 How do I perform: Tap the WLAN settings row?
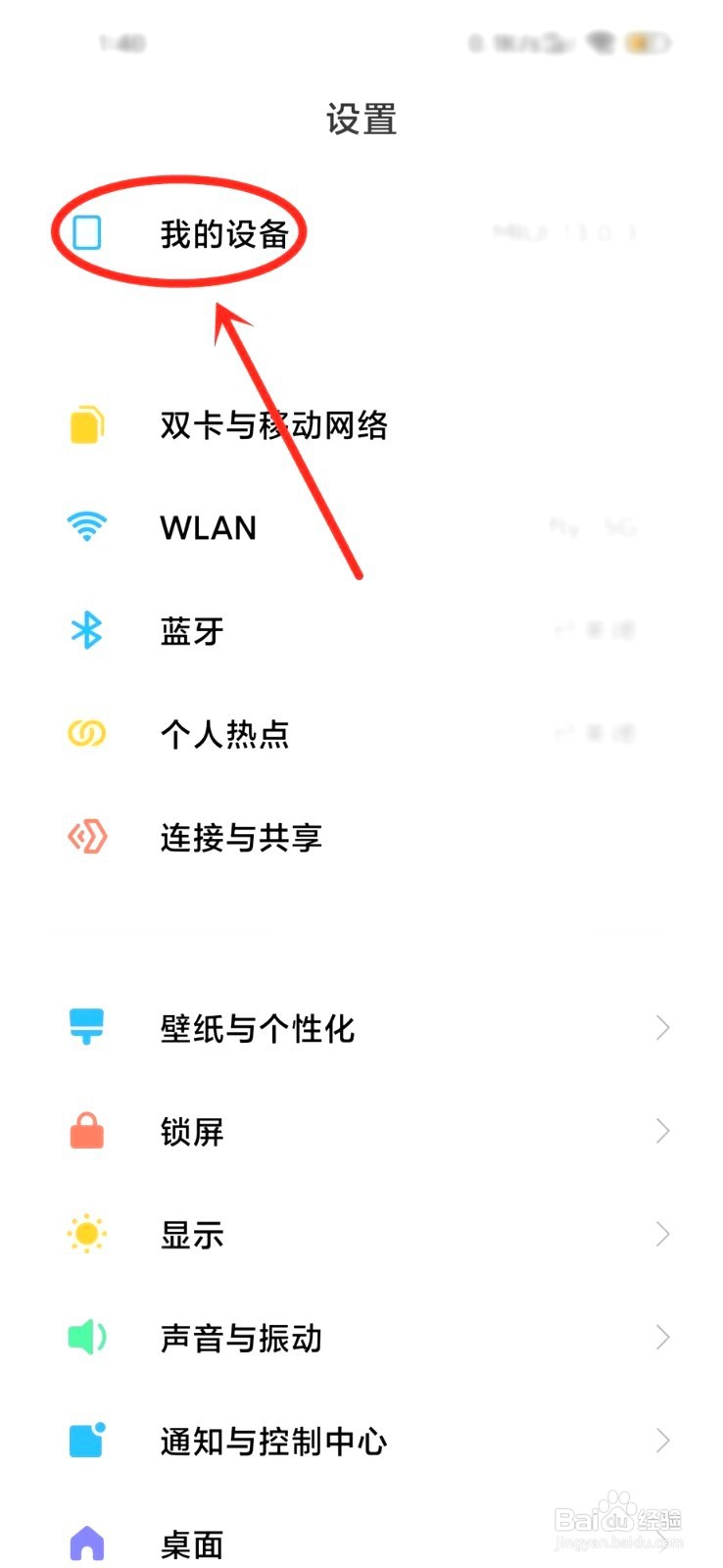click(x=362, y=528)
